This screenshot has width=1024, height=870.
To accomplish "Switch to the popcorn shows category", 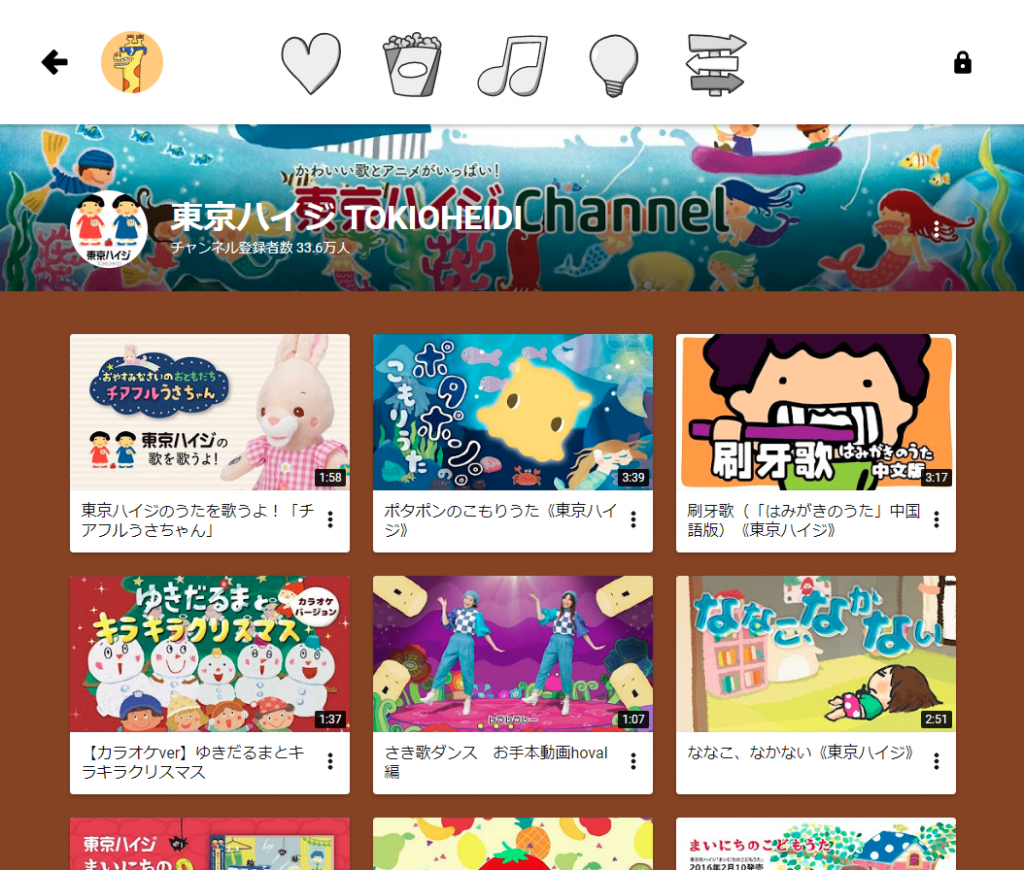I will 412,64.
